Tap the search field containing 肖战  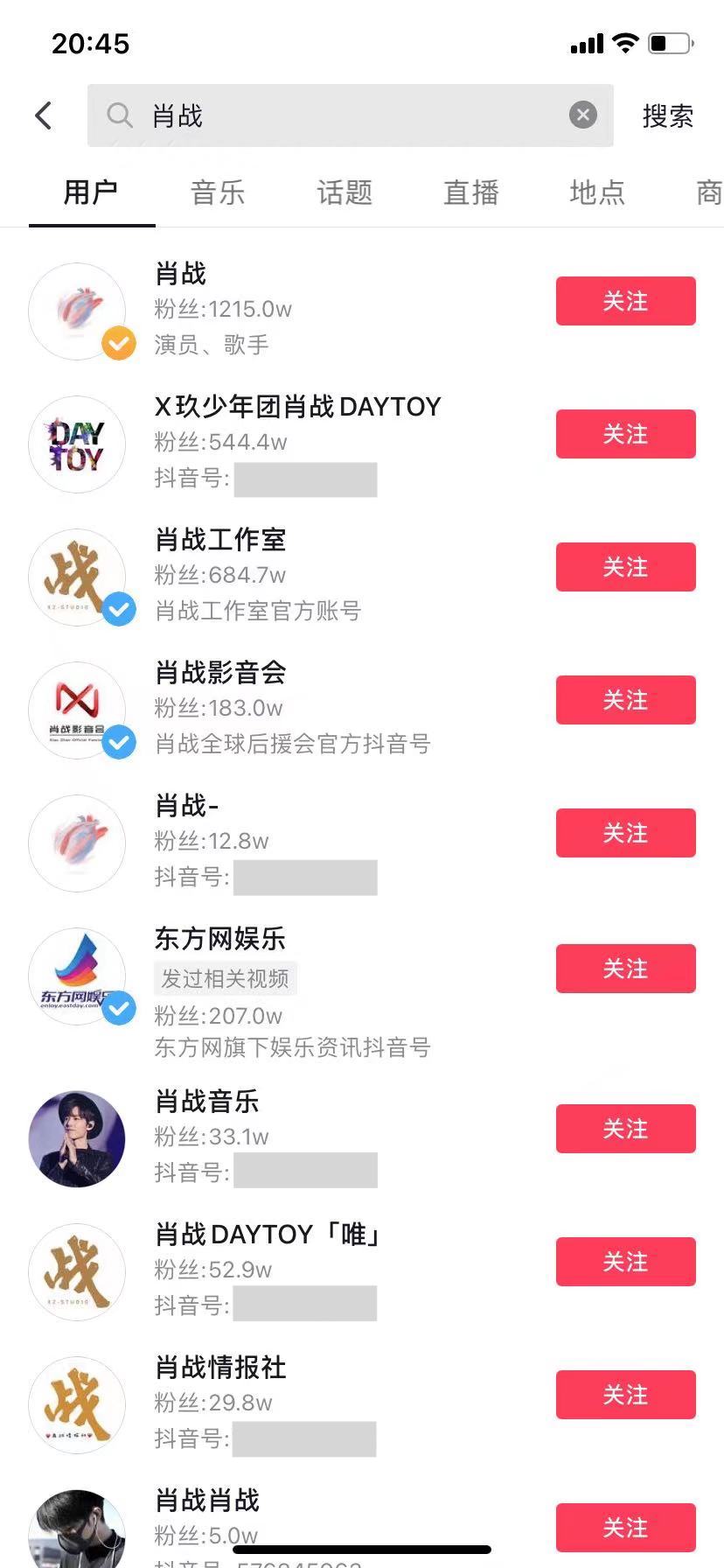(x=350, y=115)
